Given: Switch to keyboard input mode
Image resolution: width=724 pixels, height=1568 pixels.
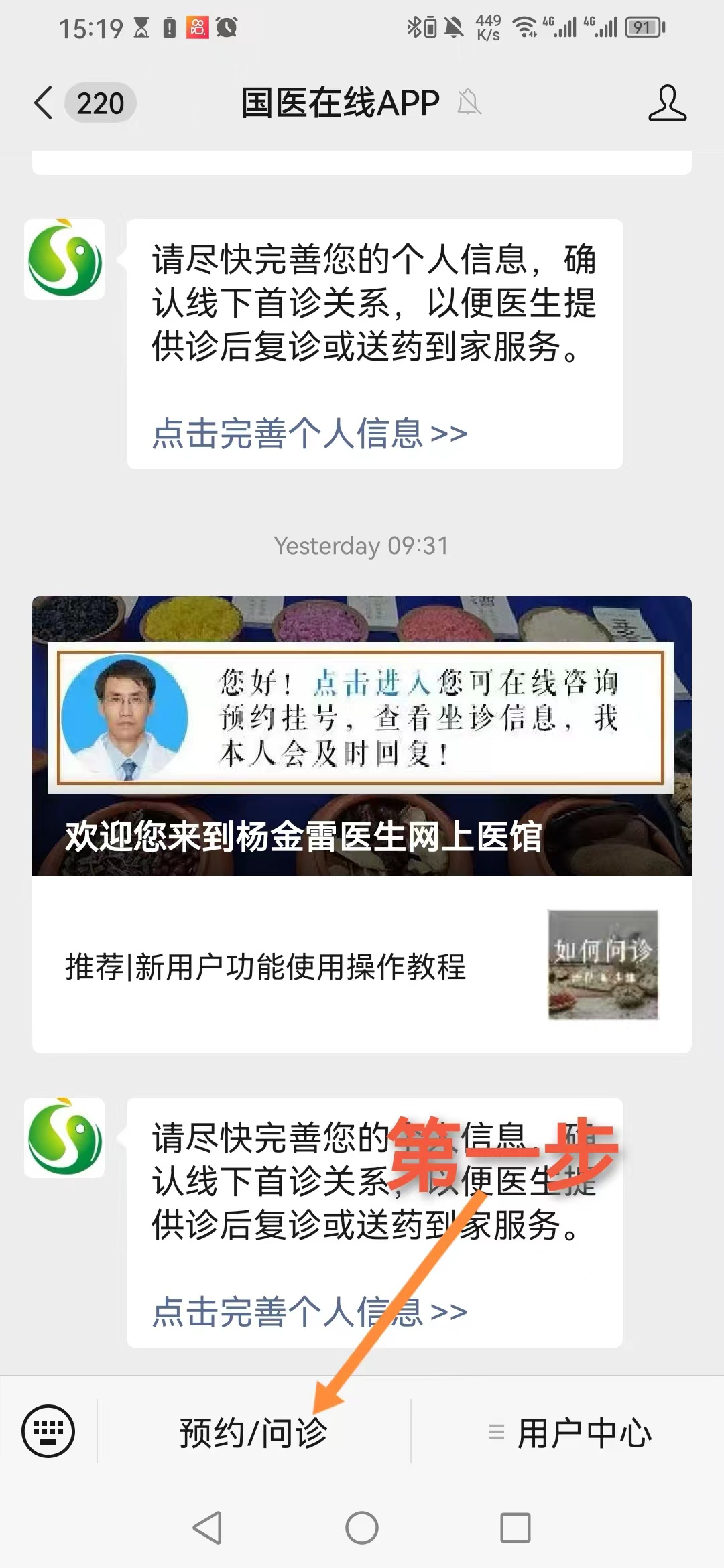Looking at the screenshot, I should [48, 1431].
